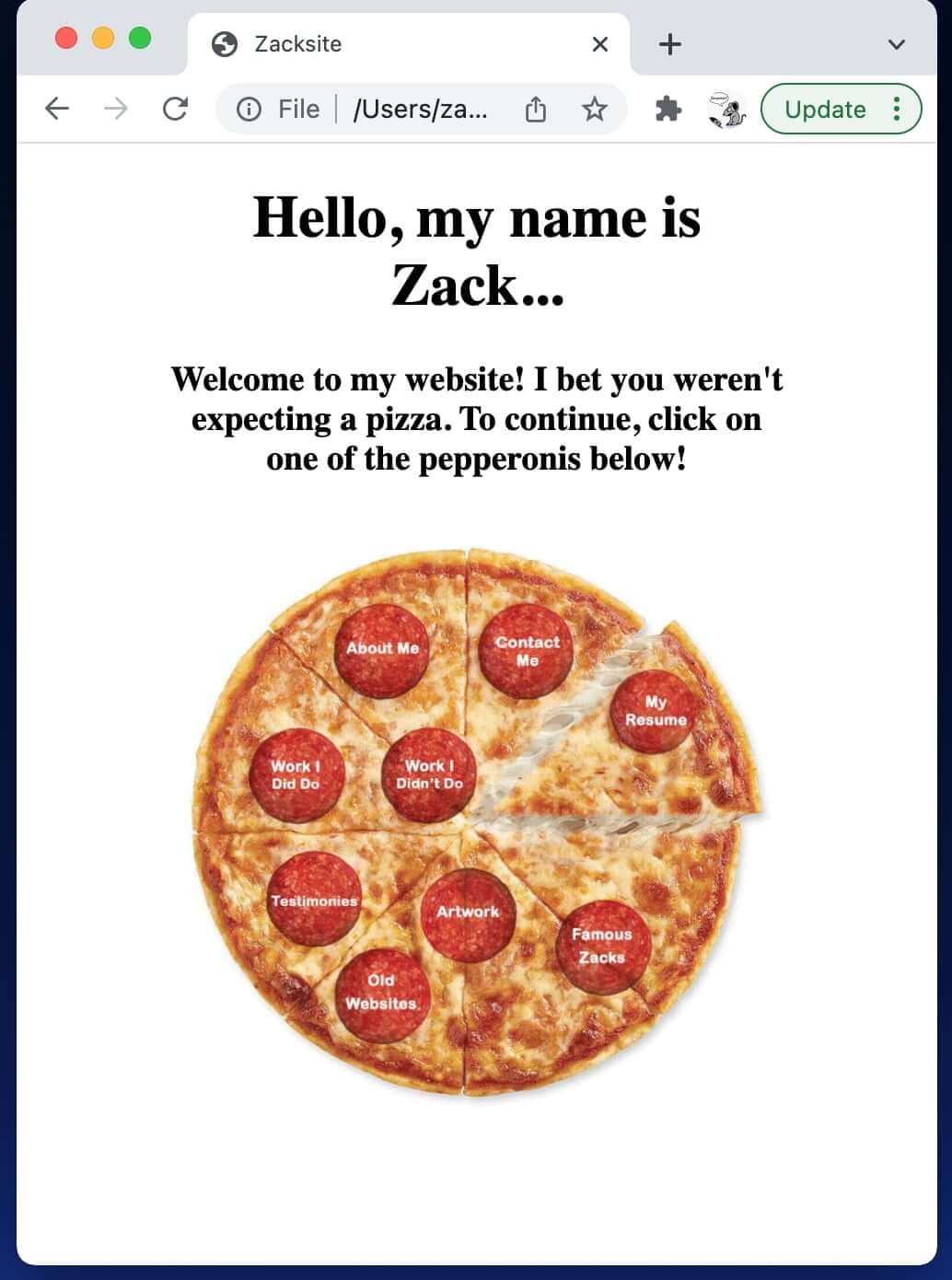Open the Testimonies pepperoni

coord(314,900)
